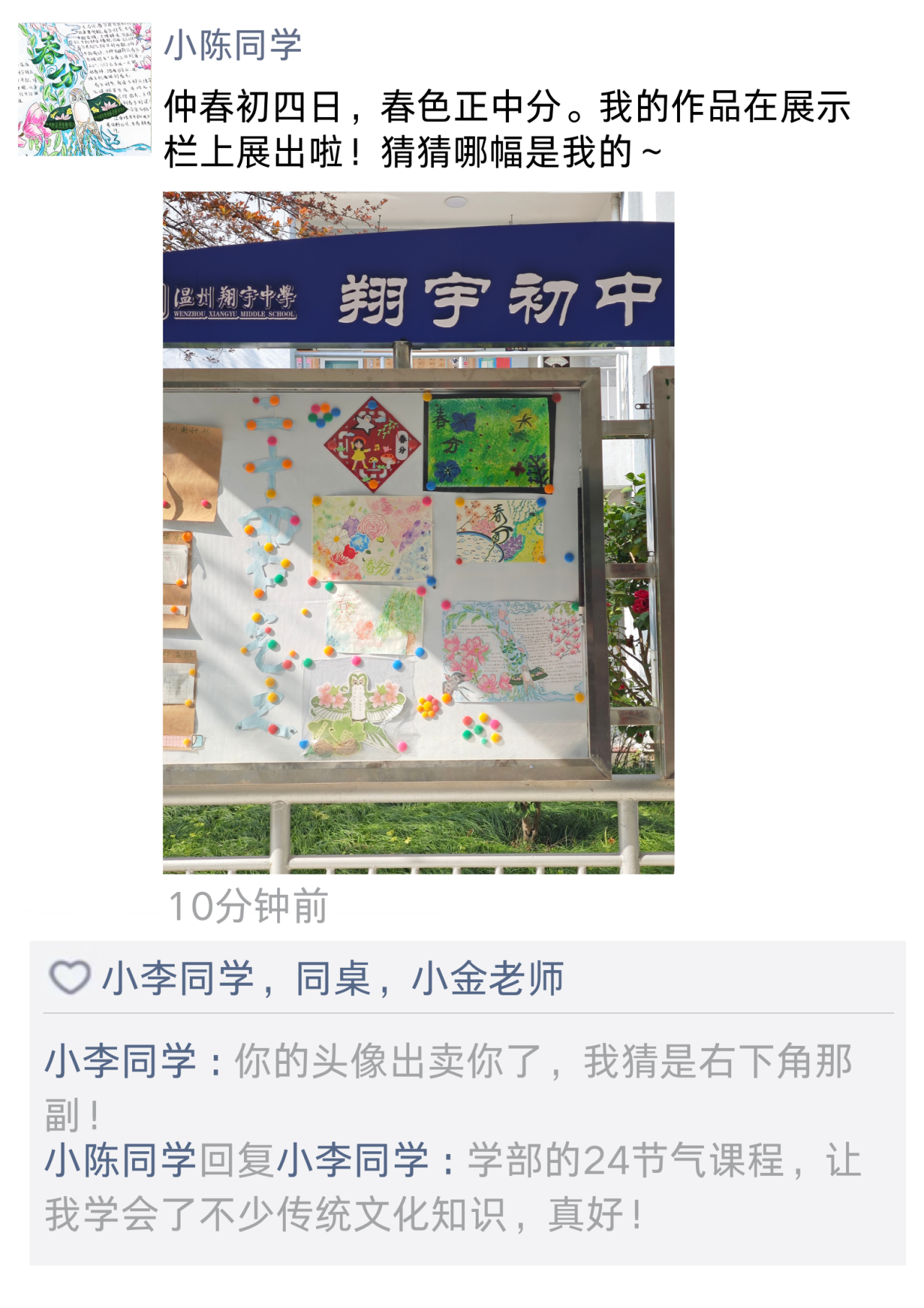View the display board photo full screen
The image size is (924, 1308).
coord(418,532)
